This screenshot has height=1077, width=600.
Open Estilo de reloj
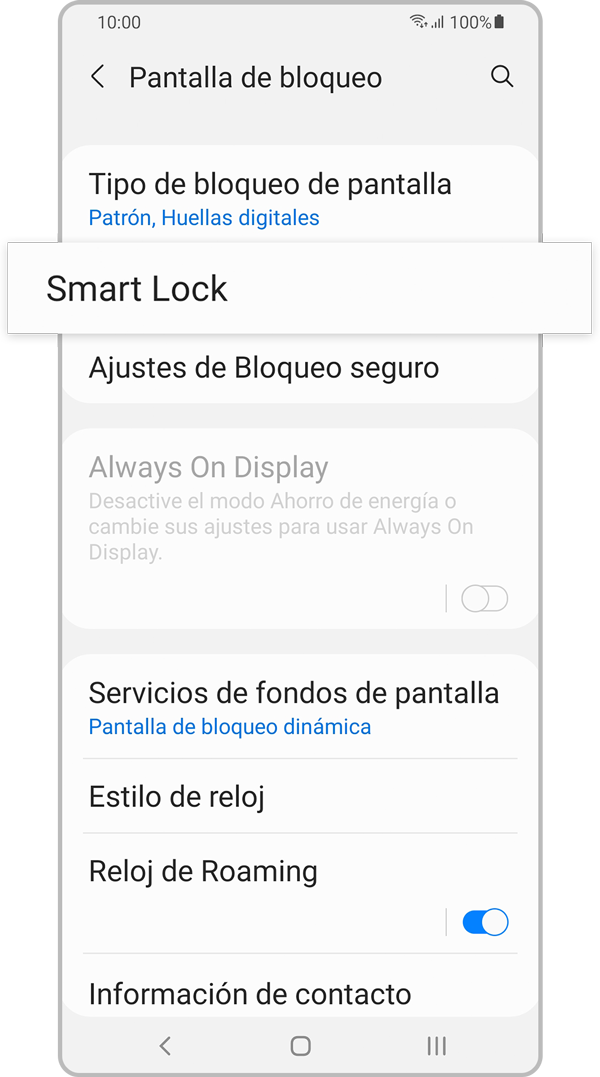point(177,796)
